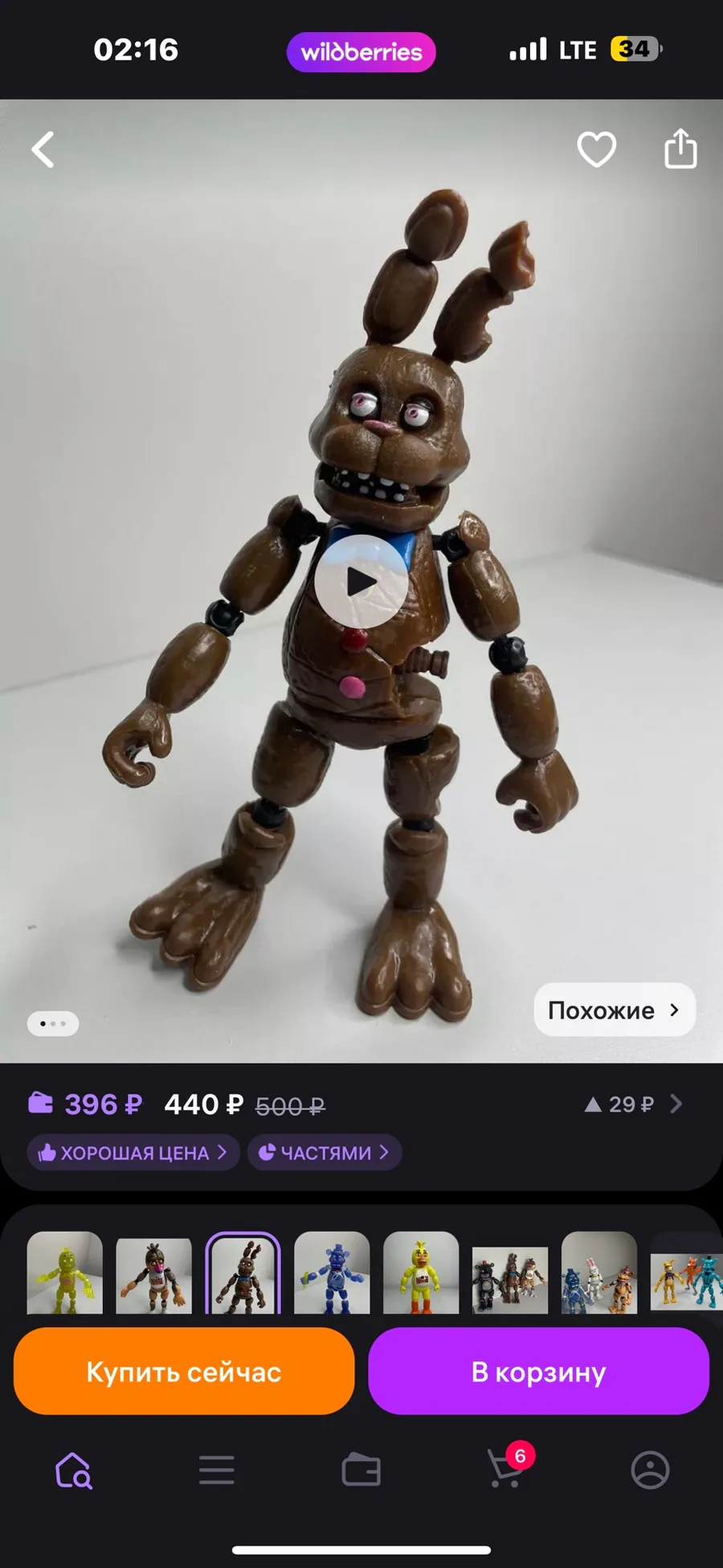Select the yellow chicken figure variant
Image resolution: width=723 pixels, height=1568 pixels.
tap(421, 1272)
